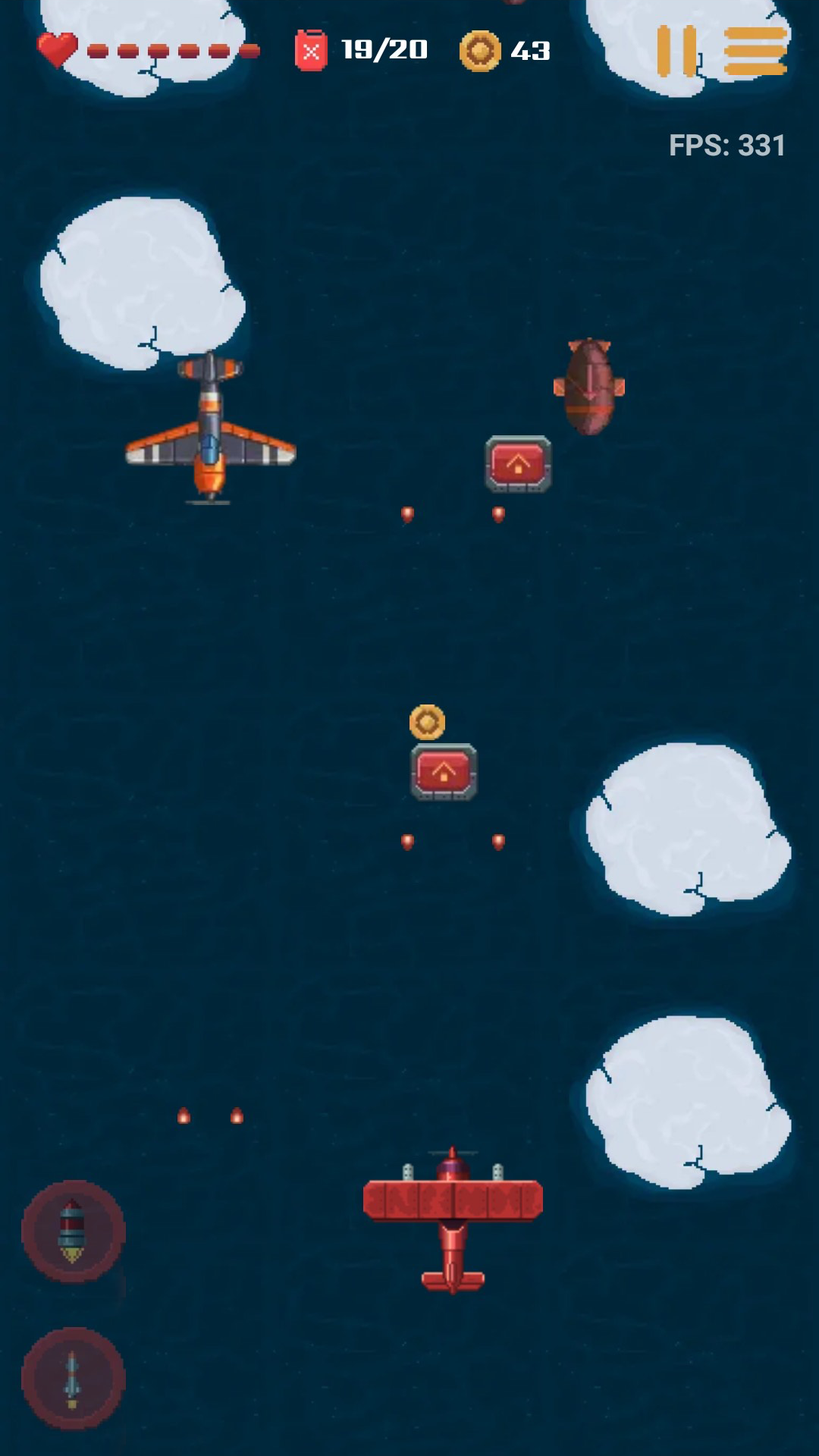
Task: Launch the missile weapon button
Action: 73,1379
